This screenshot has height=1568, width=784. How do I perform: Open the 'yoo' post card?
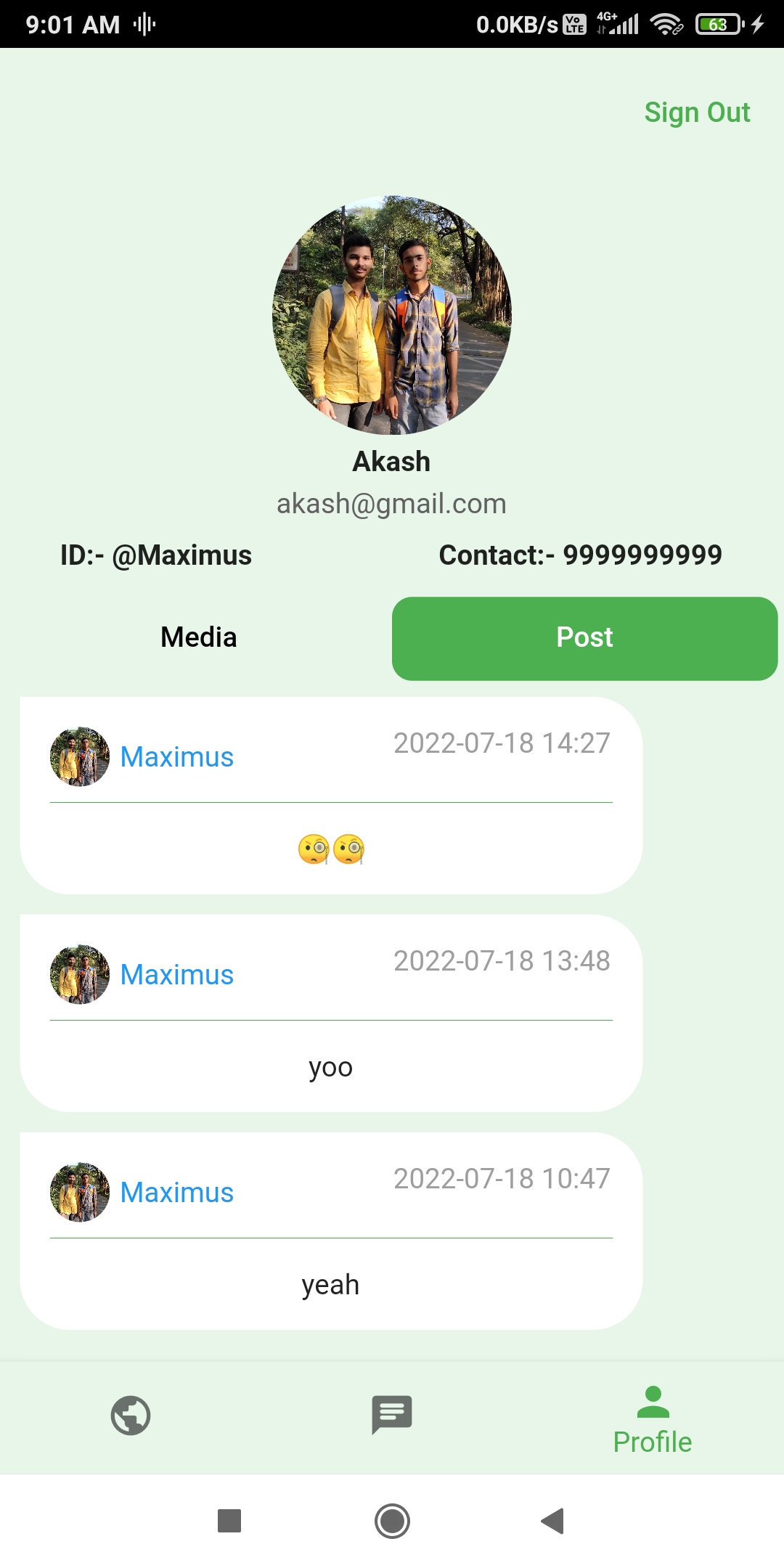coord(330,1013)
